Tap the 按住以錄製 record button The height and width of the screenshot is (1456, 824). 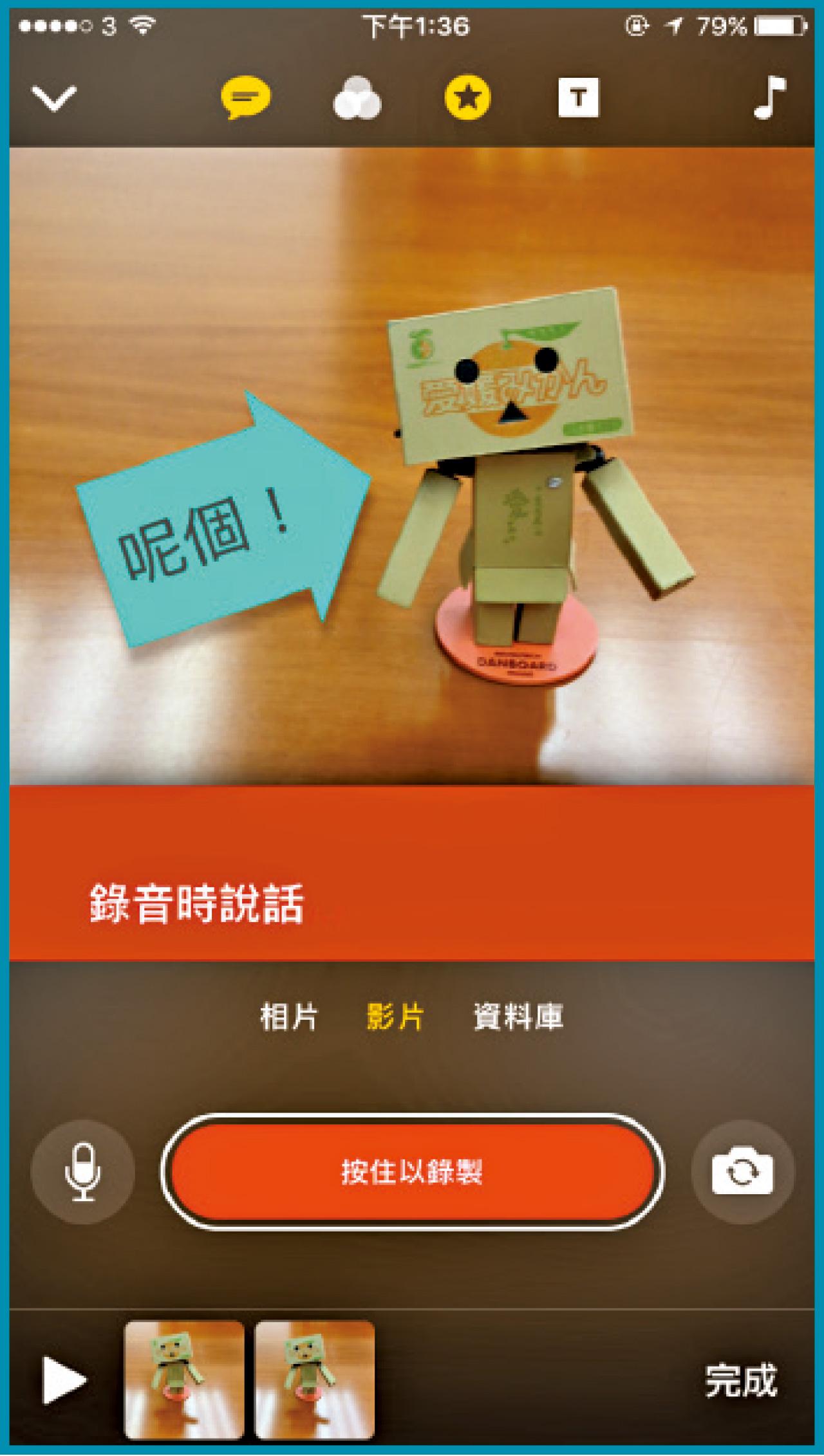click(x=412, y=1172)
